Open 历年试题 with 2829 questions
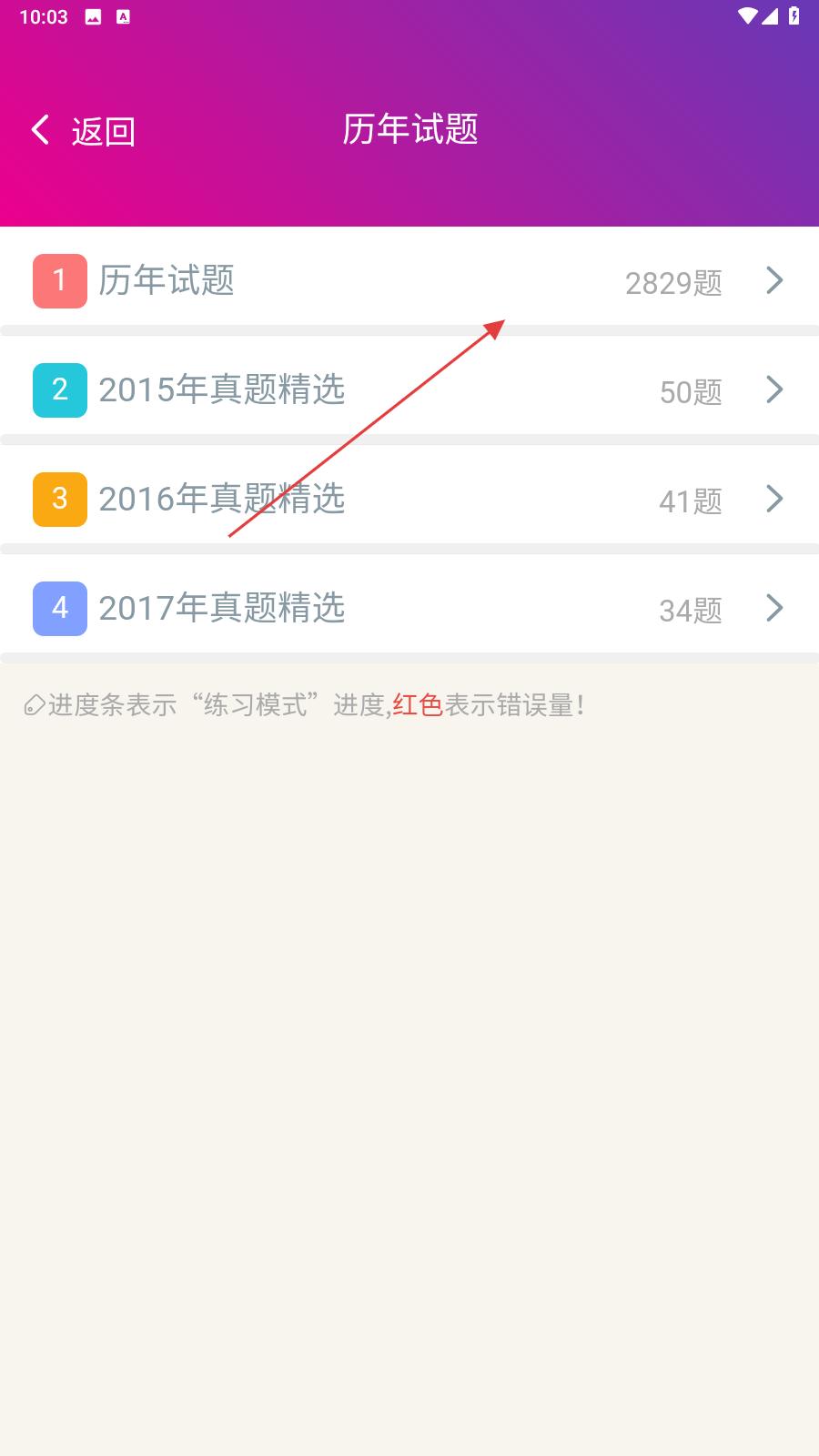Screen dimensions: 819x1456 (409, 280)
